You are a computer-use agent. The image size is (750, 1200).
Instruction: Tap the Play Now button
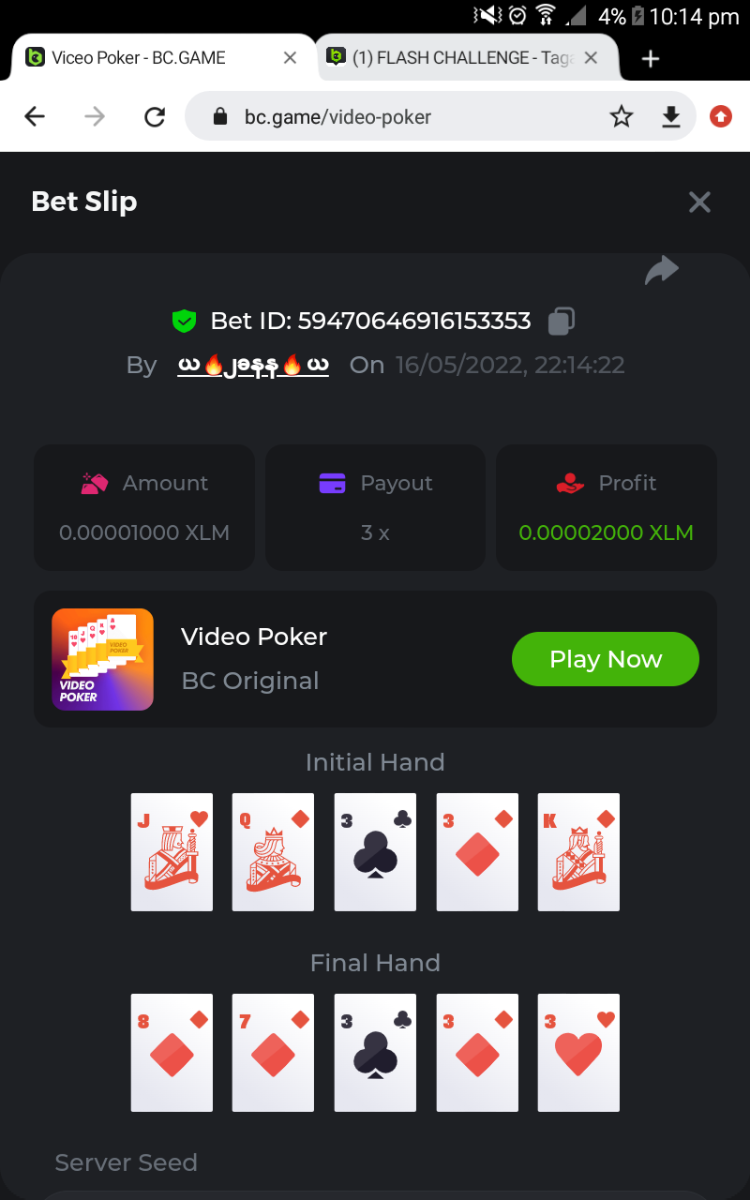[x=605, y=659]
